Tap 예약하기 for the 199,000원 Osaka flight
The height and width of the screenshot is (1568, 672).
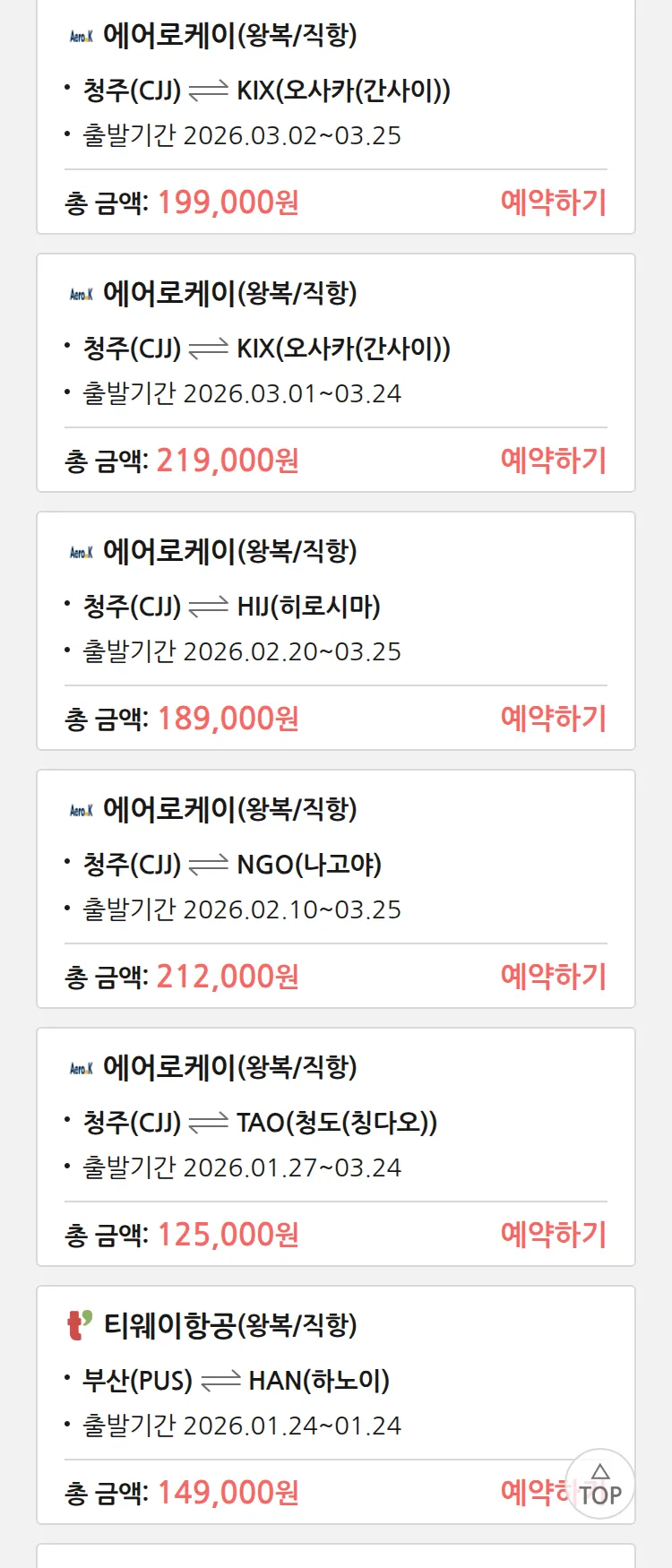coord(553,202)
